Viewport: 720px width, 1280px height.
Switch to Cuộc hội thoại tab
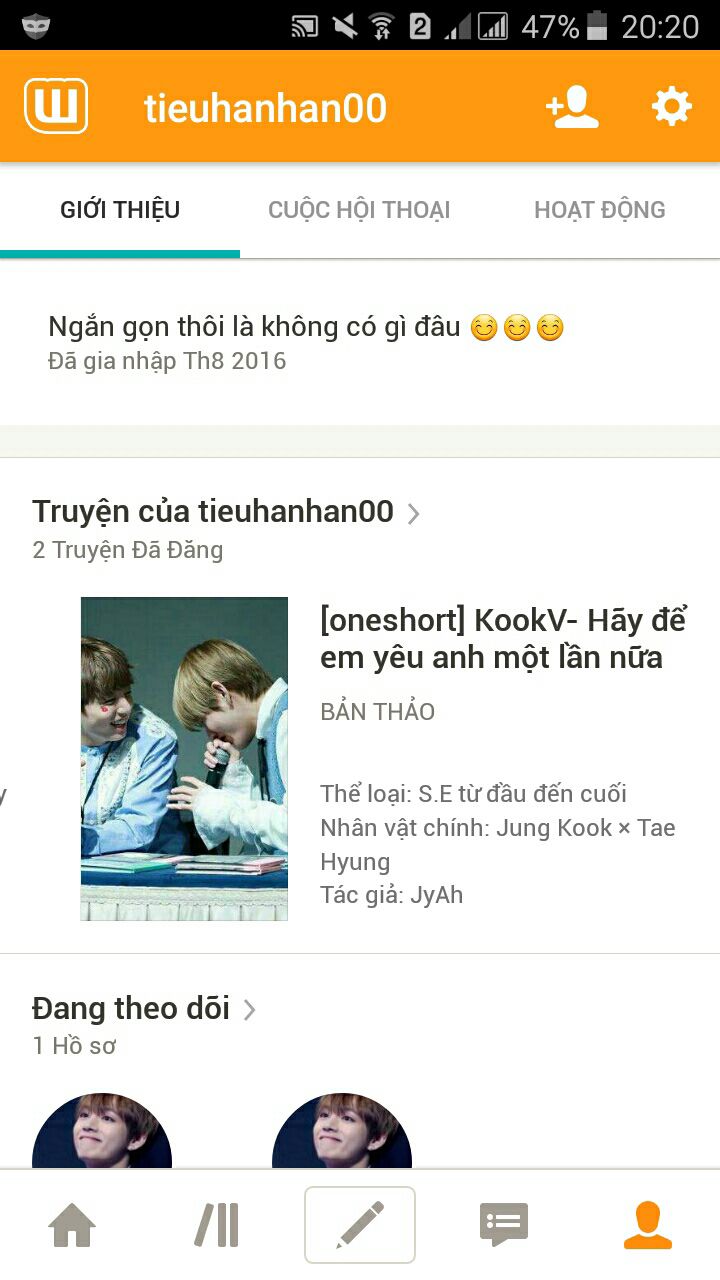359,210
